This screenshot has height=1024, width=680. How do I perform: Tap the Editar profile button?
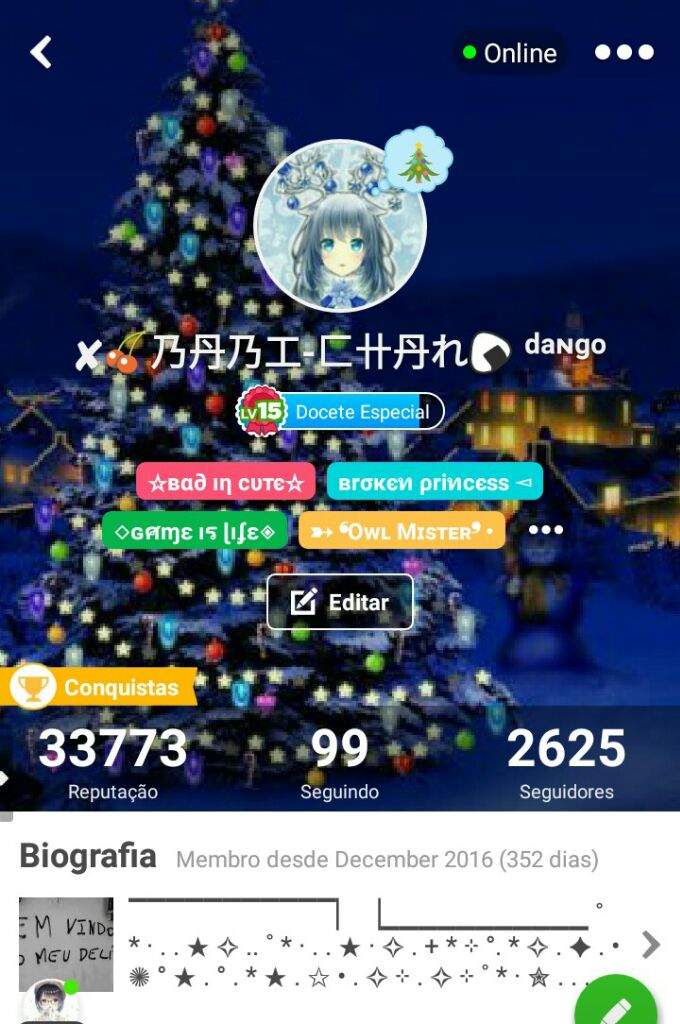pos(340,602)
